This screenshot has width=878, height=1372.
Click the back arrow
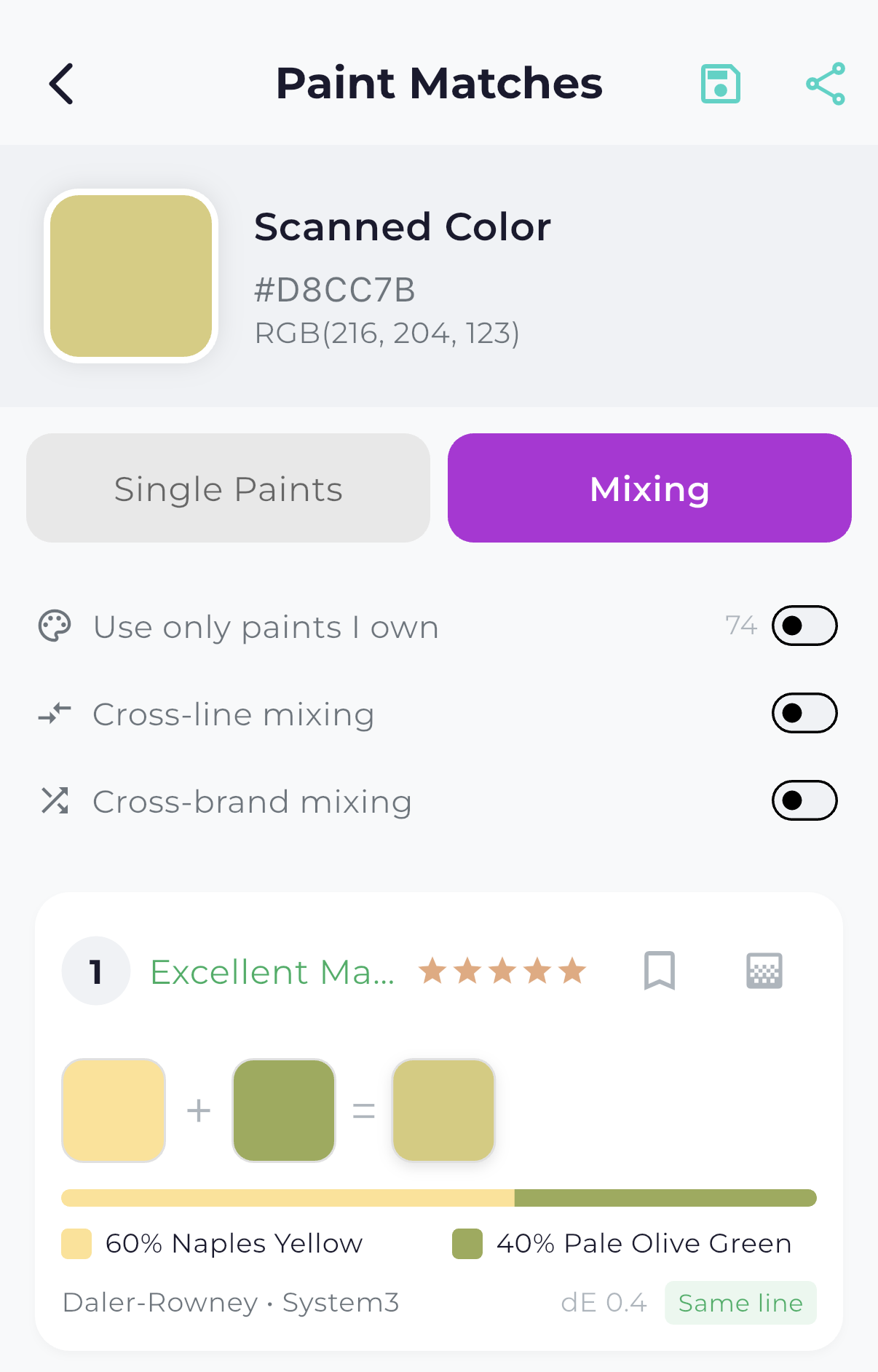tap(61, 84)
